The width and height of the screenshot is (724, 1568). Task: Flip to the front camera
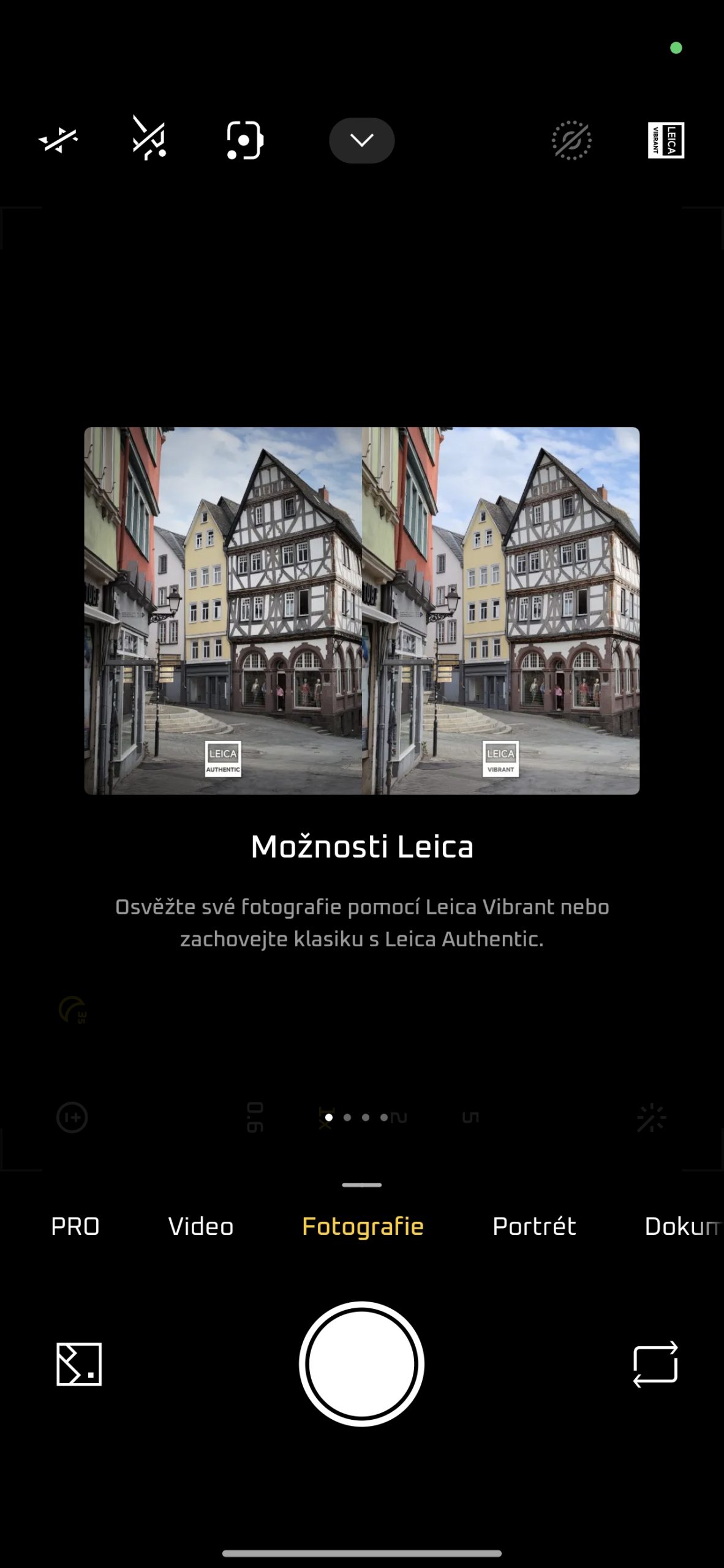[x=655, y=1364]
